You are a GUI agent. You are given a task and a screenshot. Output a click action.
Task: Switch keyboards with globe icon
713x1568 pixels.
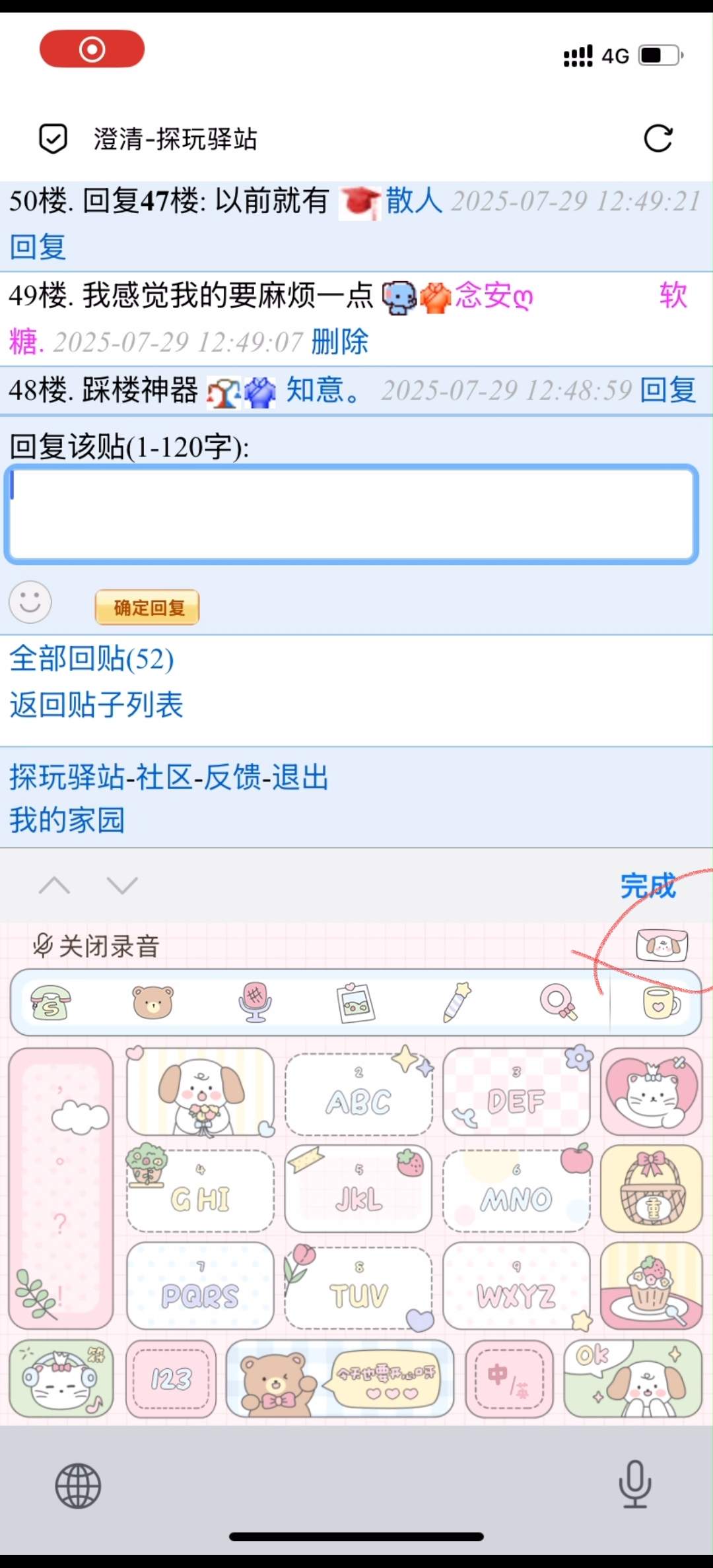[78, 1487]
